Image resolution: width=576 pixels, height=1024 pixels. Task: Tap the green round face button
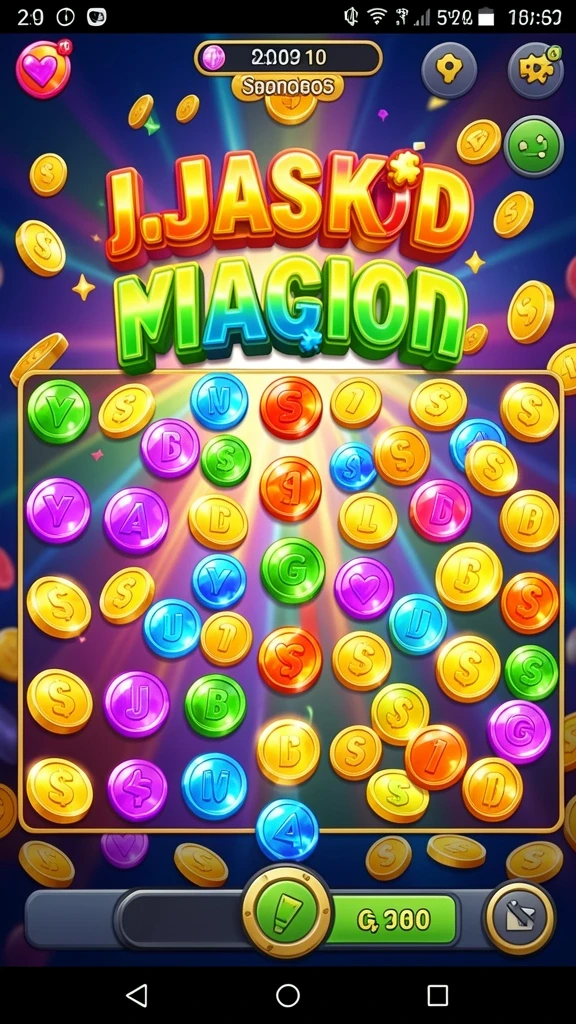point(534,146)
